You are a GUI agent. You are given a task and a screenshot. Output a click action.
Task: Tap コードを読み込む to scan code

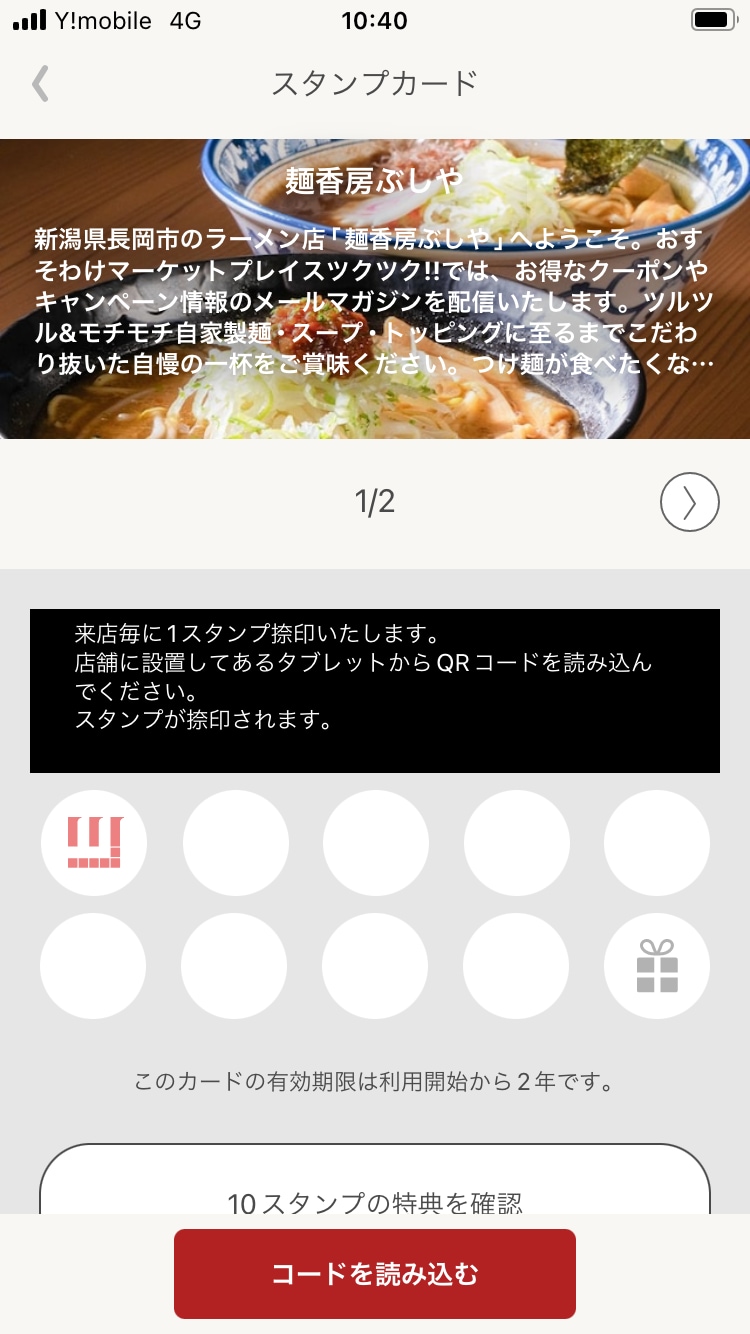pos(375,1273)
